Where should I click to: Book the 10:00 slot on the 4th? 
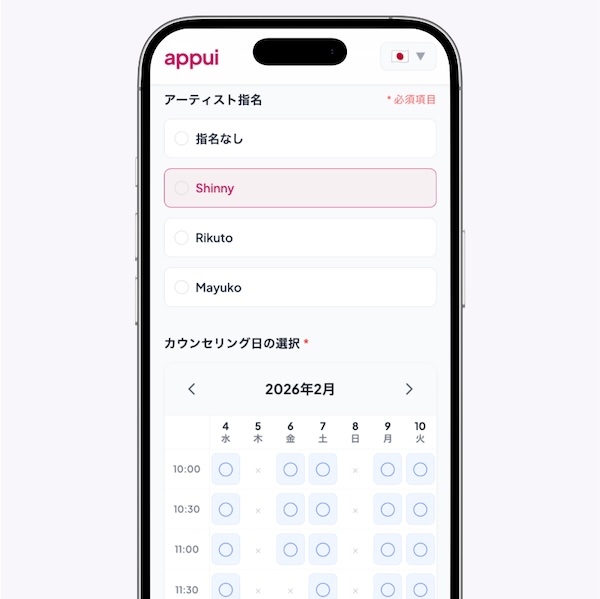coord(226,469)
